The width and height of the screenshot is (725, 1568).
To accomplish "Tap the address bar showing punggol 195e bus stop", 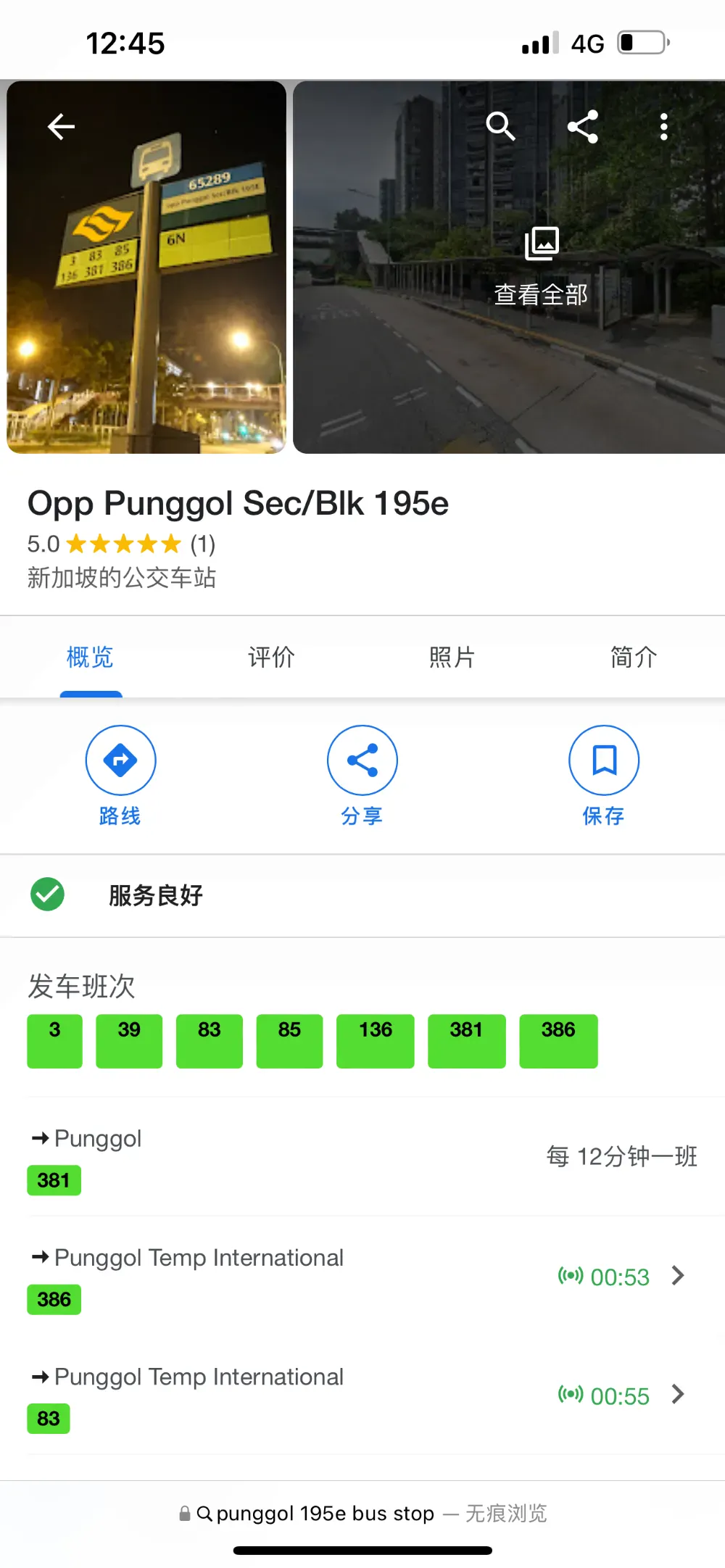I will coord(362,1513).
